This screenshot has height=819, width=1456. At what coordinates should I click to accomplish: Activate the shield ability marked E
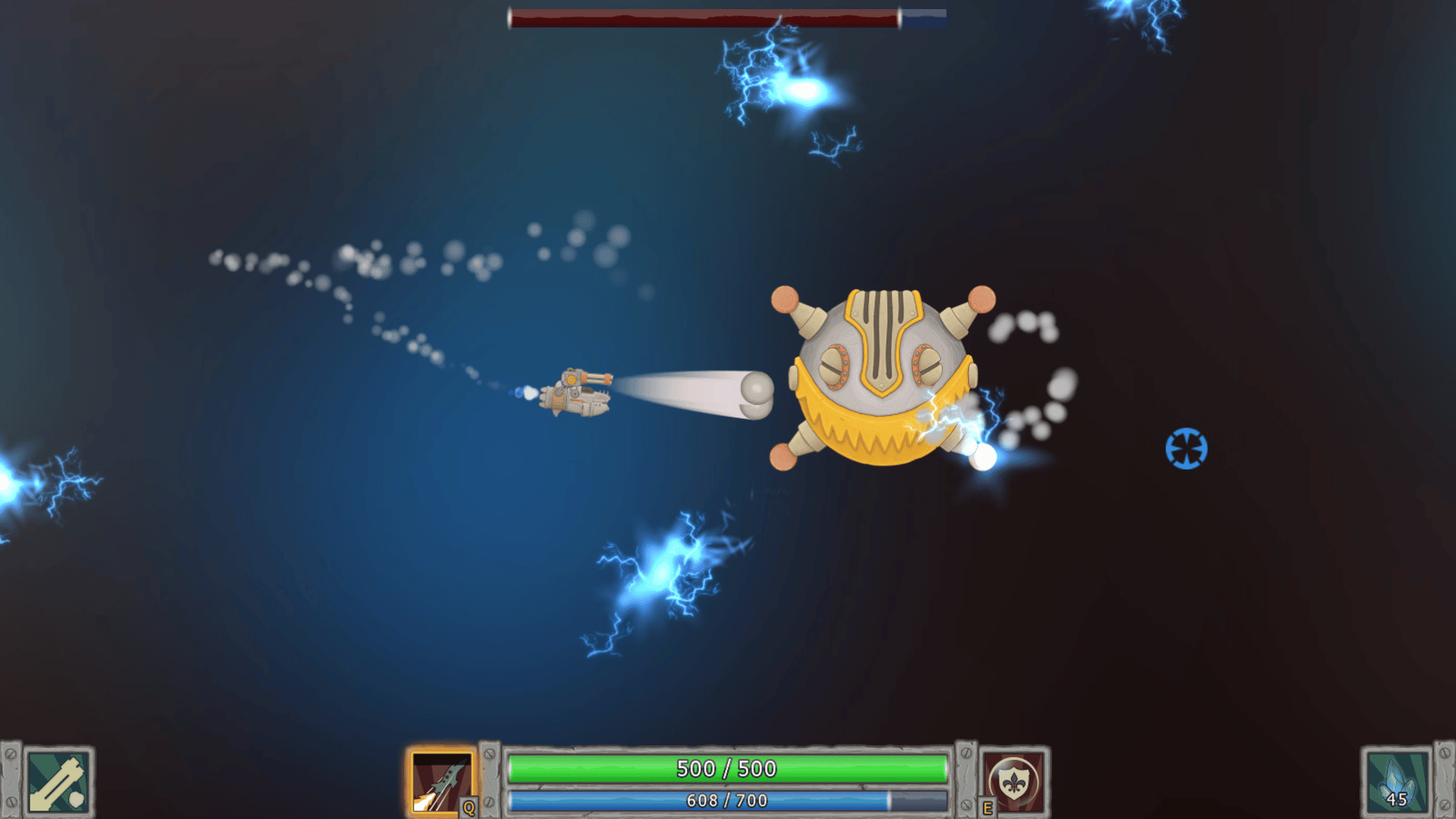(1014, 782)
